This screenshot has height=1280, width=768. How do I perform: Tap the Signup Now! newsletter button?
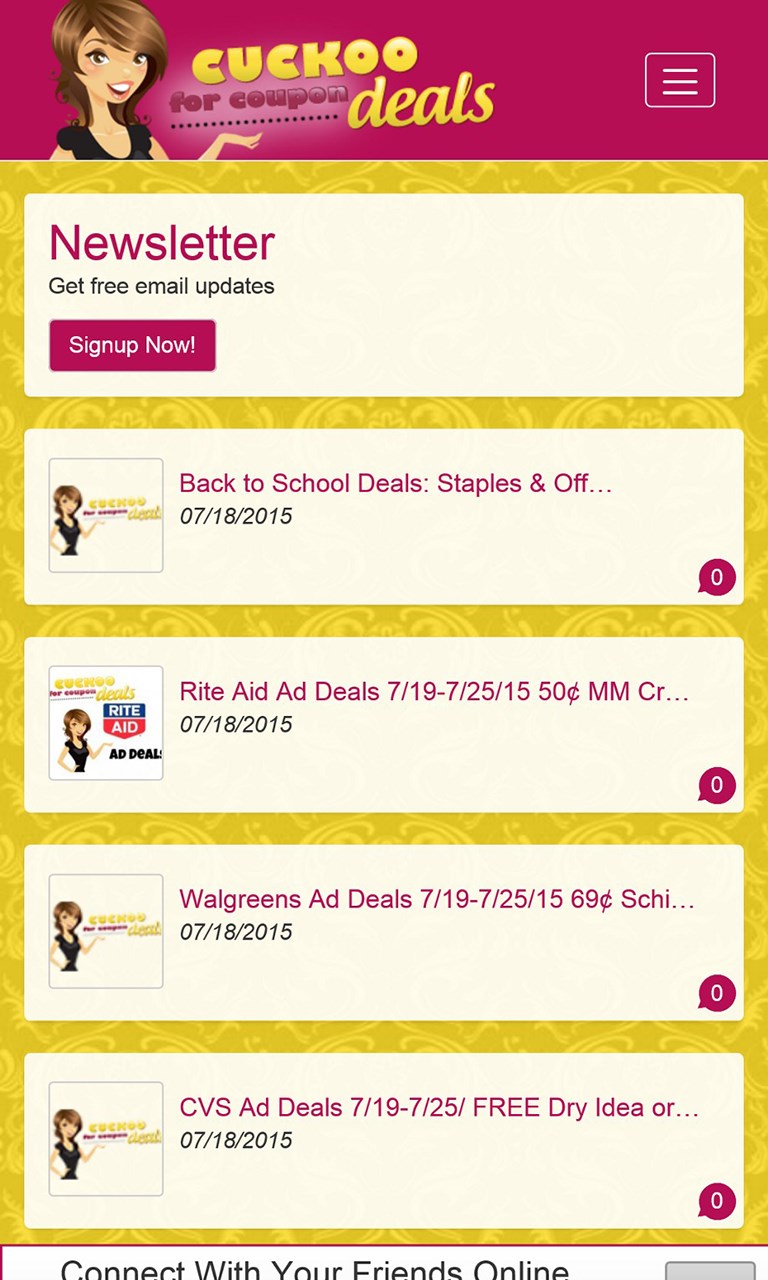click(x=132, y=345)
